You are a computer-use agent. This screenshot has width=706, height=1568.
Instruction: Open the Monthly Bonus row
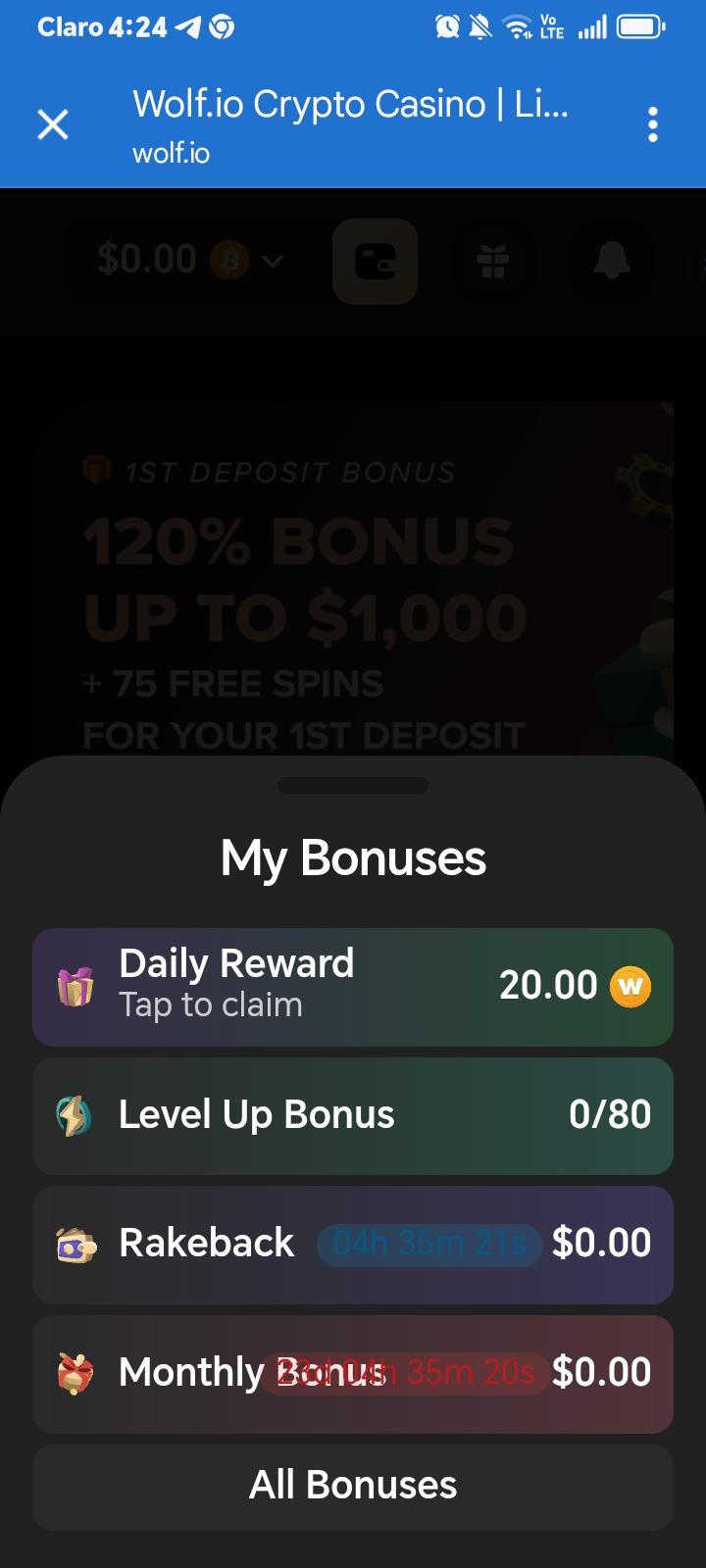pos(353,1374)
